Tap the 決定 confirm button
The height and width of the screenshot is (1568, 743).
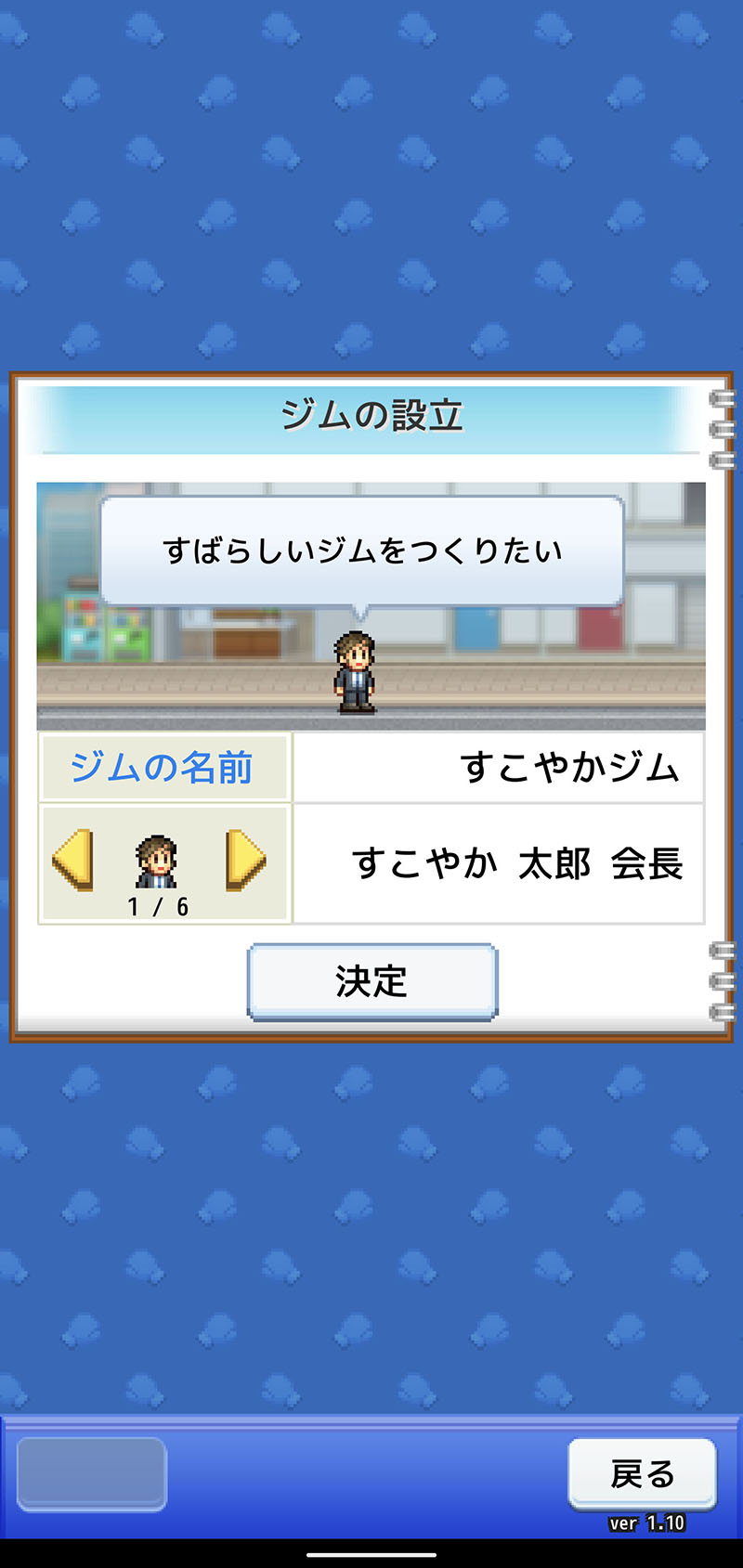[371, 981]
